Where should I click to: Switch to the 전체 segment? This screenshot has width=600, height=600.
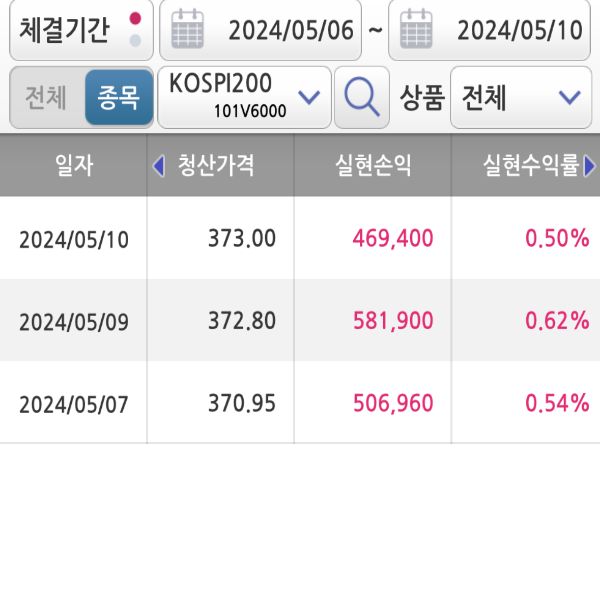click(46, 98)
